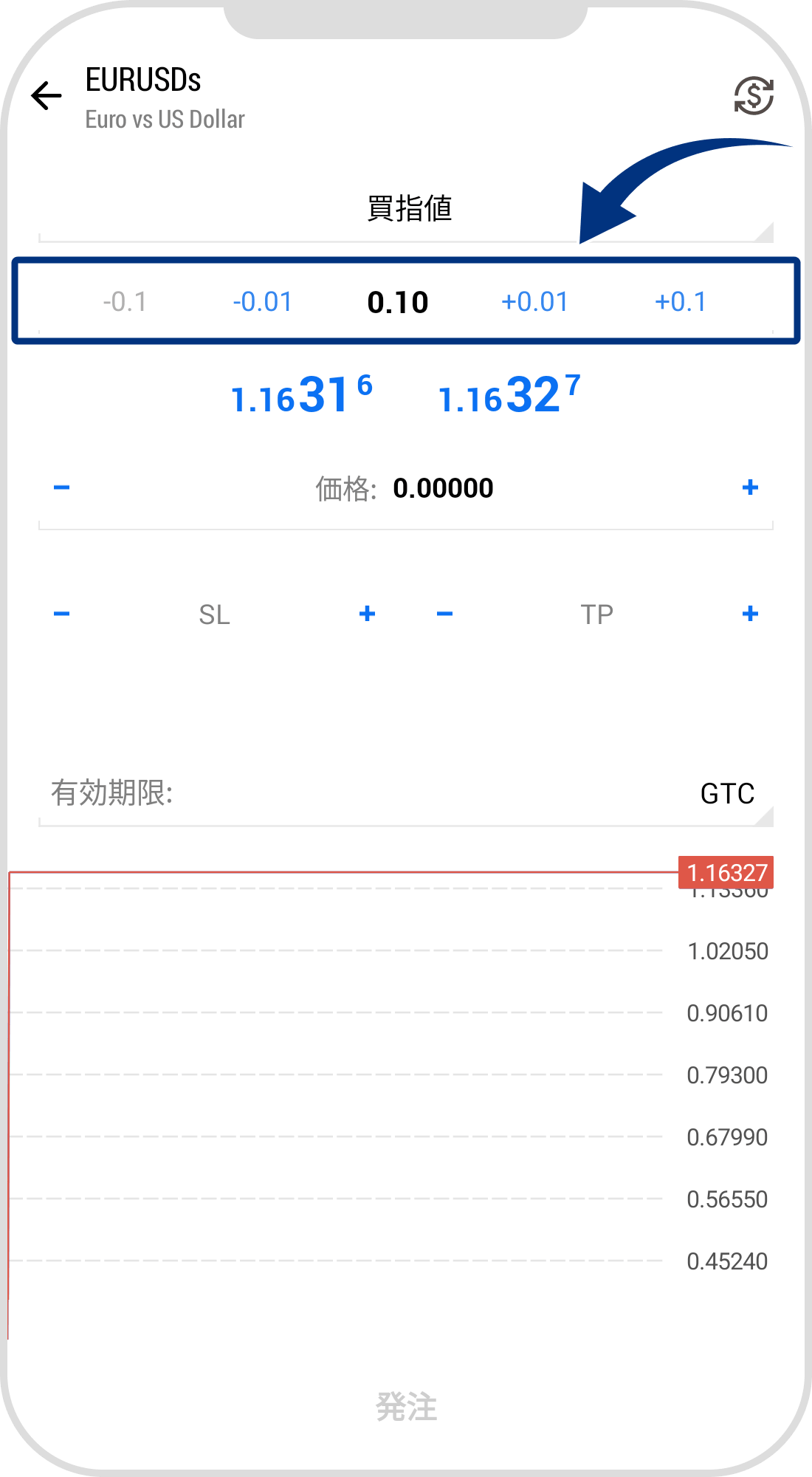Edit the 価格 price field
Screen dimensions: 812x1477
[x=442, y=488]
